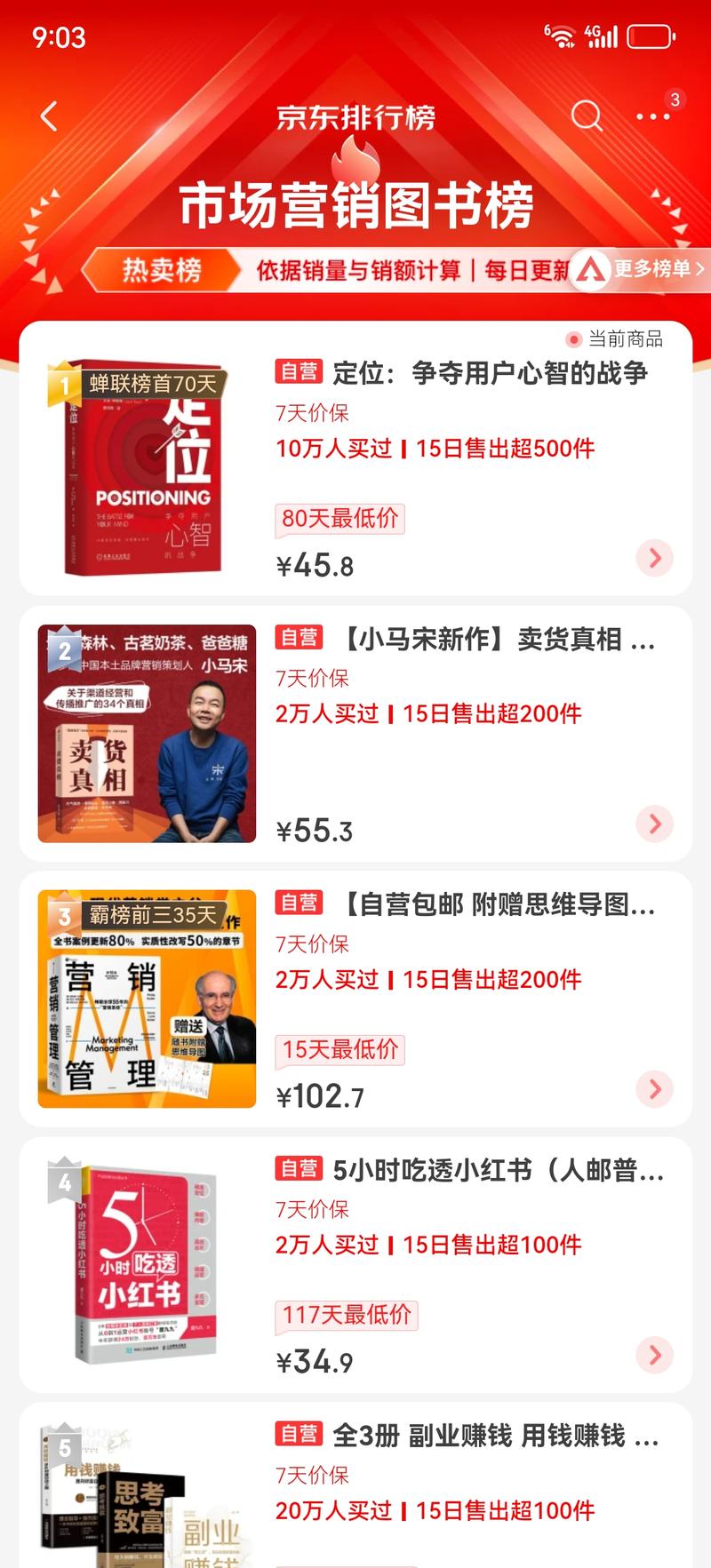This screenshot has width=711, height=1568.
Task: Tap the arrow button next to ¥102.7
Action: [x=655, y=1089]
